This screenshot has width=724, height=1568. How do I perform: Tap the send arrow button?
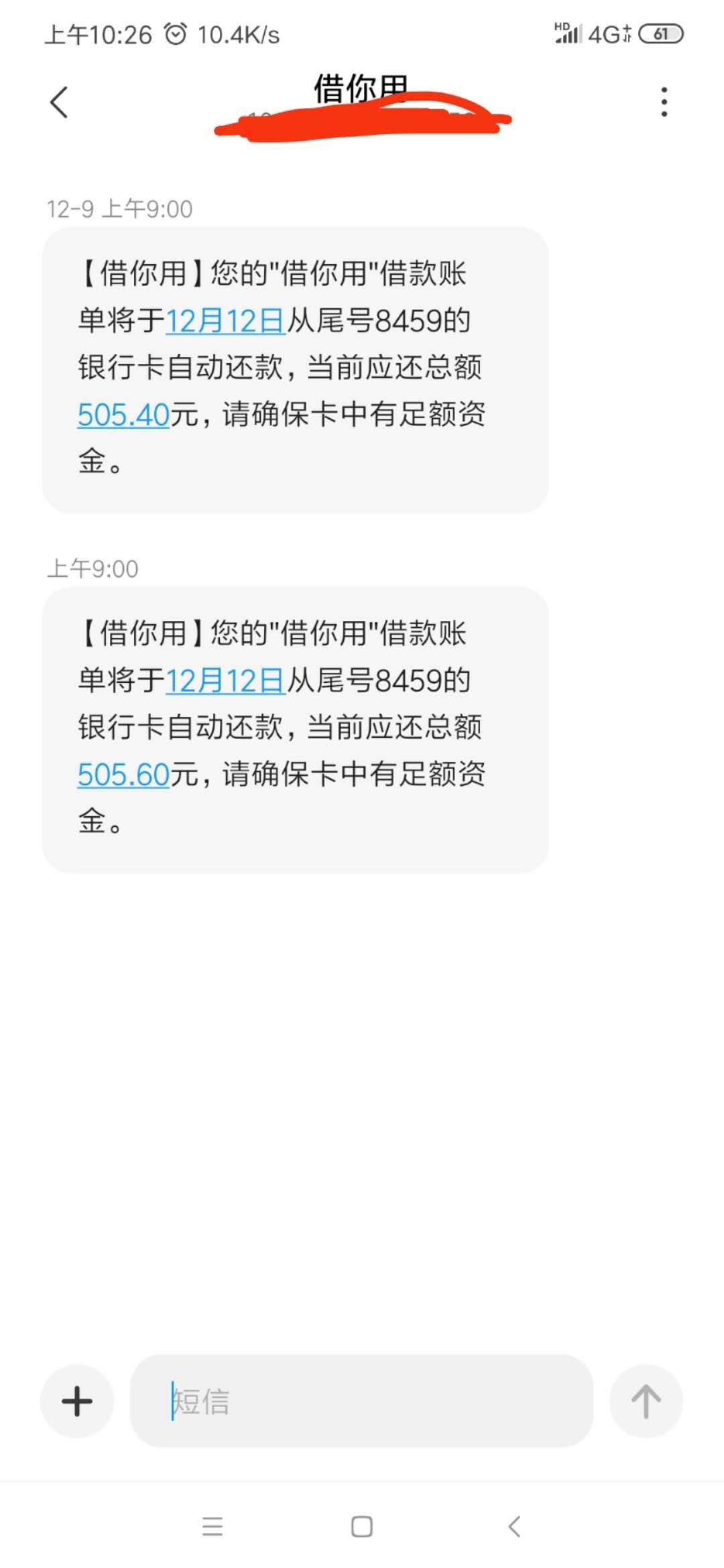(x=646, y=1401)
